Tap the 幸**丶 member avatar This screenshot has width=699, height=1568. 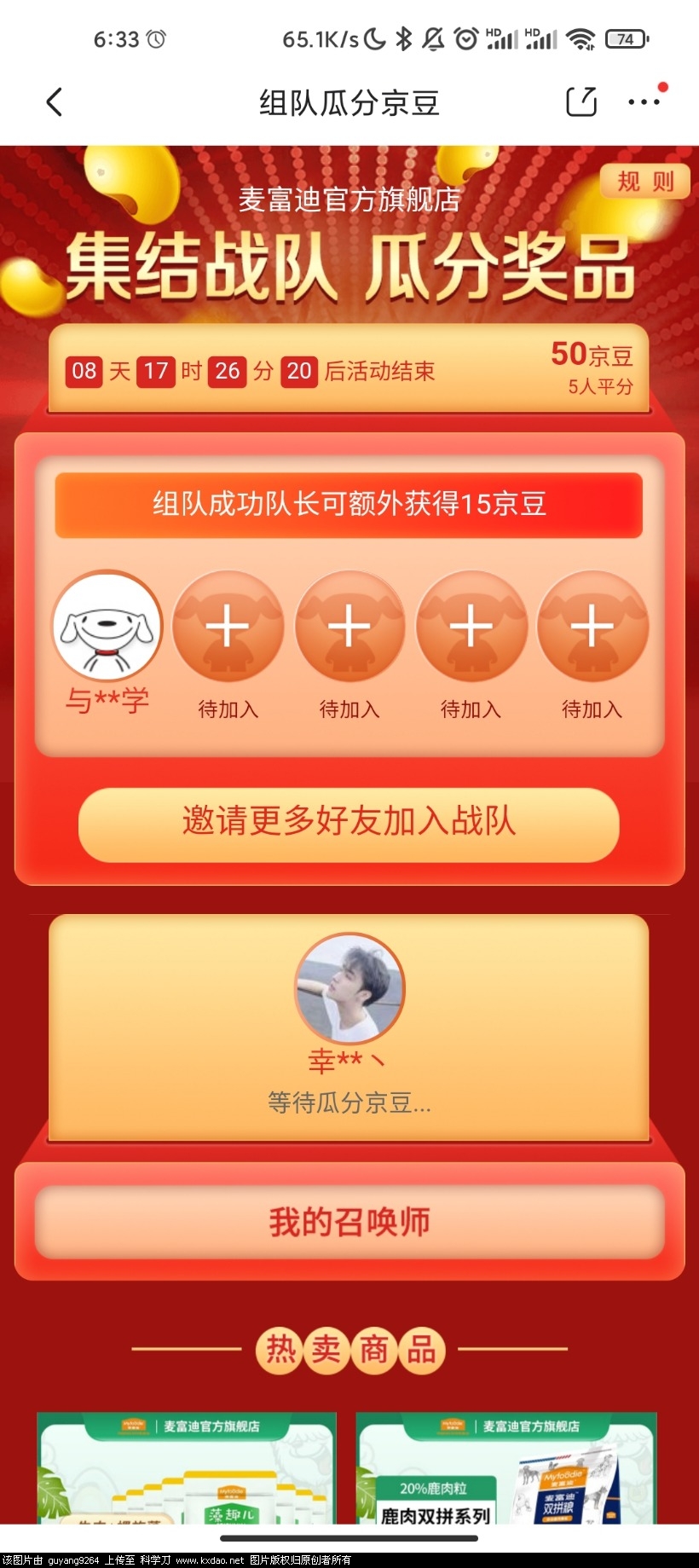click(x=349, y=987)
